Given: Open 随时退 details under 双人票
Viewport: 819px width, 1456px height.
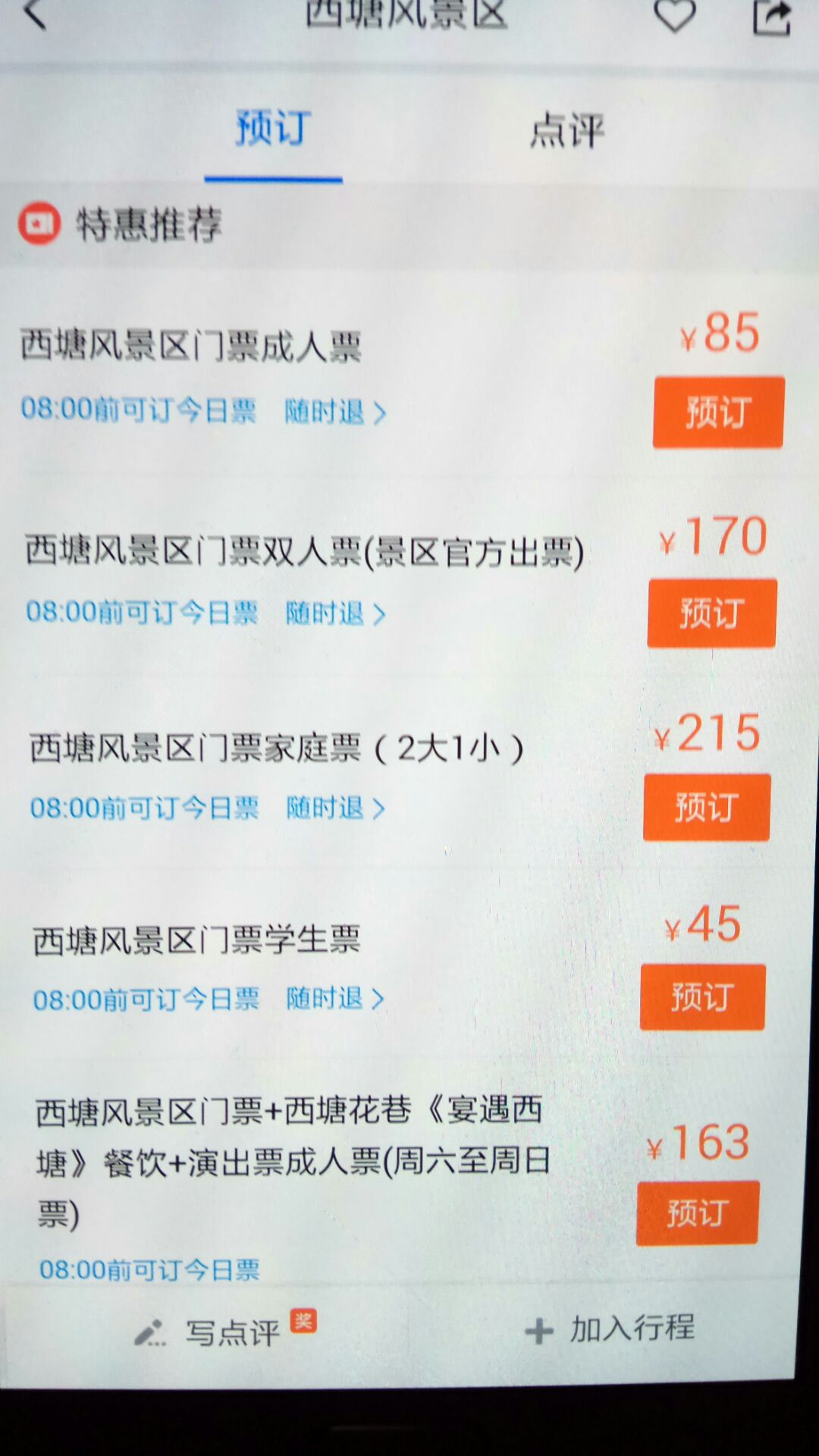Looking at the screenshot, I should [x=335, y=613].
